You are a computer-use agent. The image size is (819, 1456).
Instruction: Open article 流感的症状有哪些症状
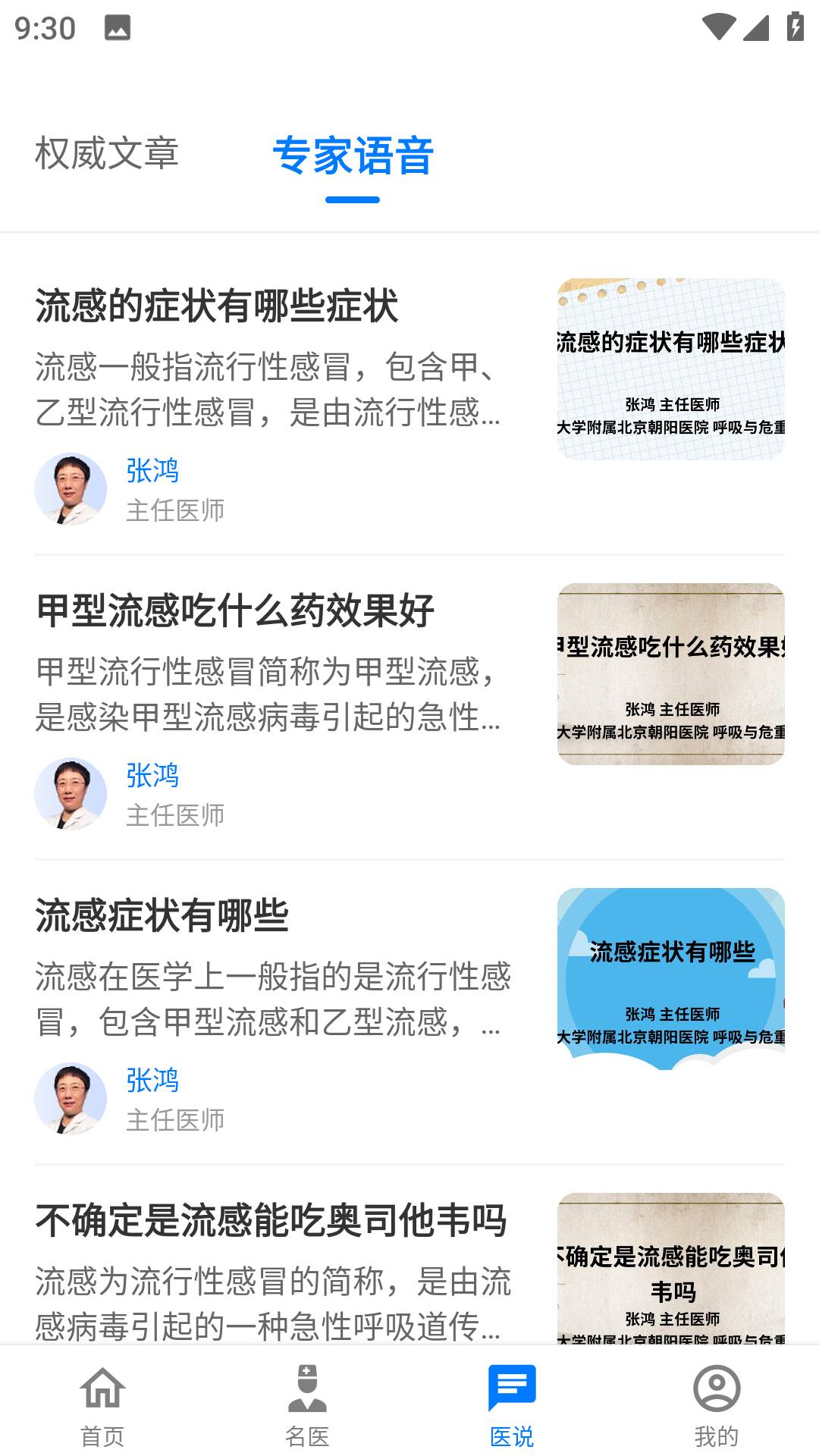click(220, 307)
